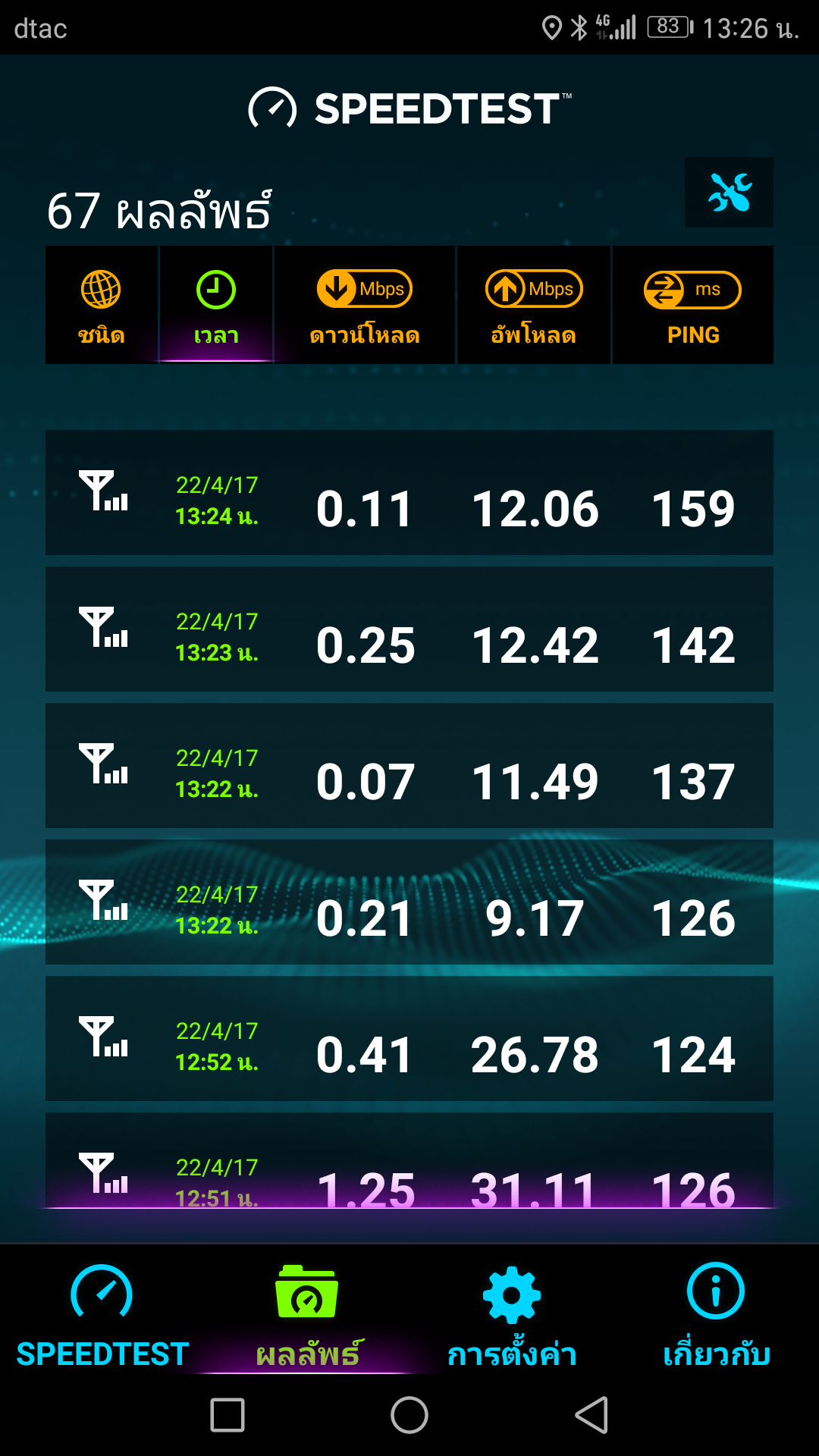Screen dimensions: 819x1456
Task: Sort results by ดาวน์โหลด download speed
Action: click(x=365, y=305)
